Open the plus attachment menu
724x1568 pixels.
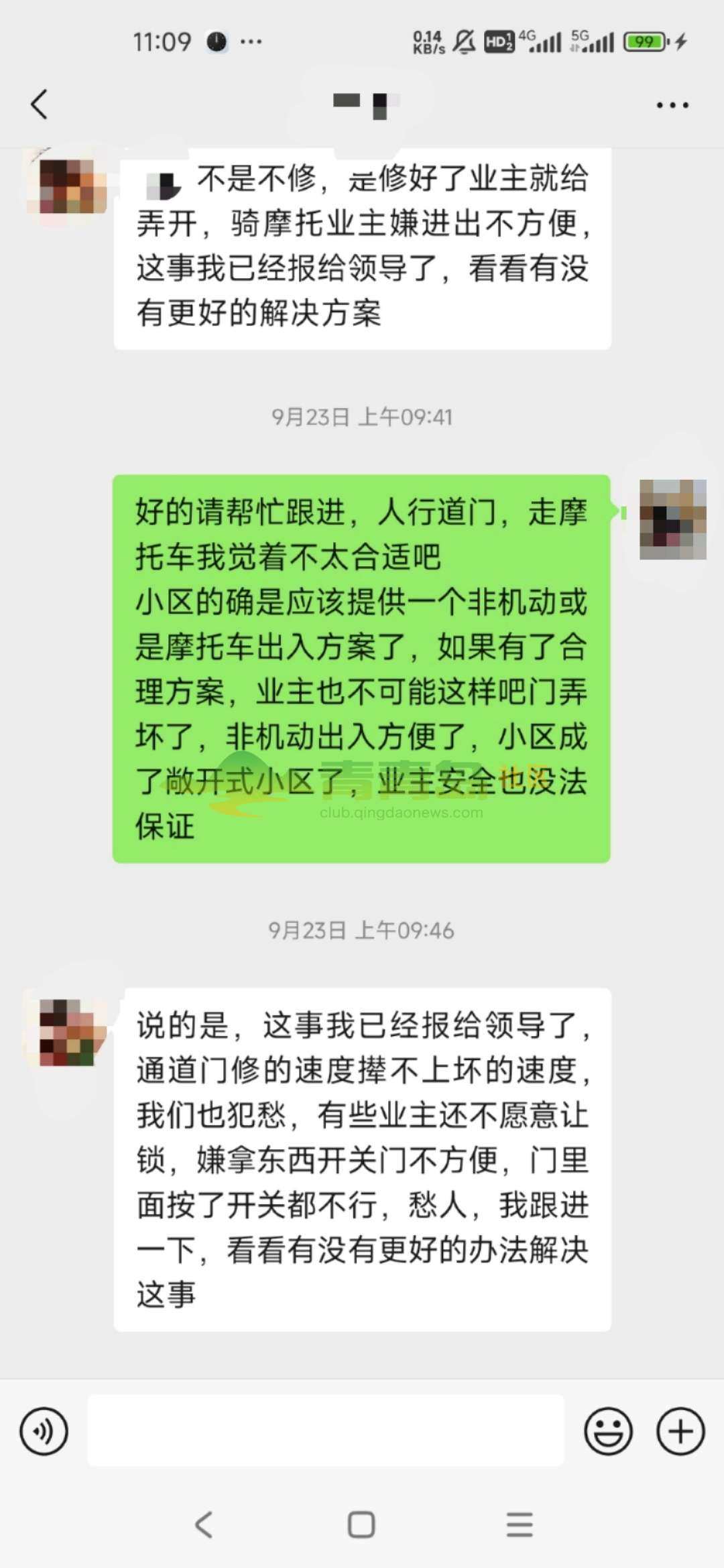(680, 1432)
